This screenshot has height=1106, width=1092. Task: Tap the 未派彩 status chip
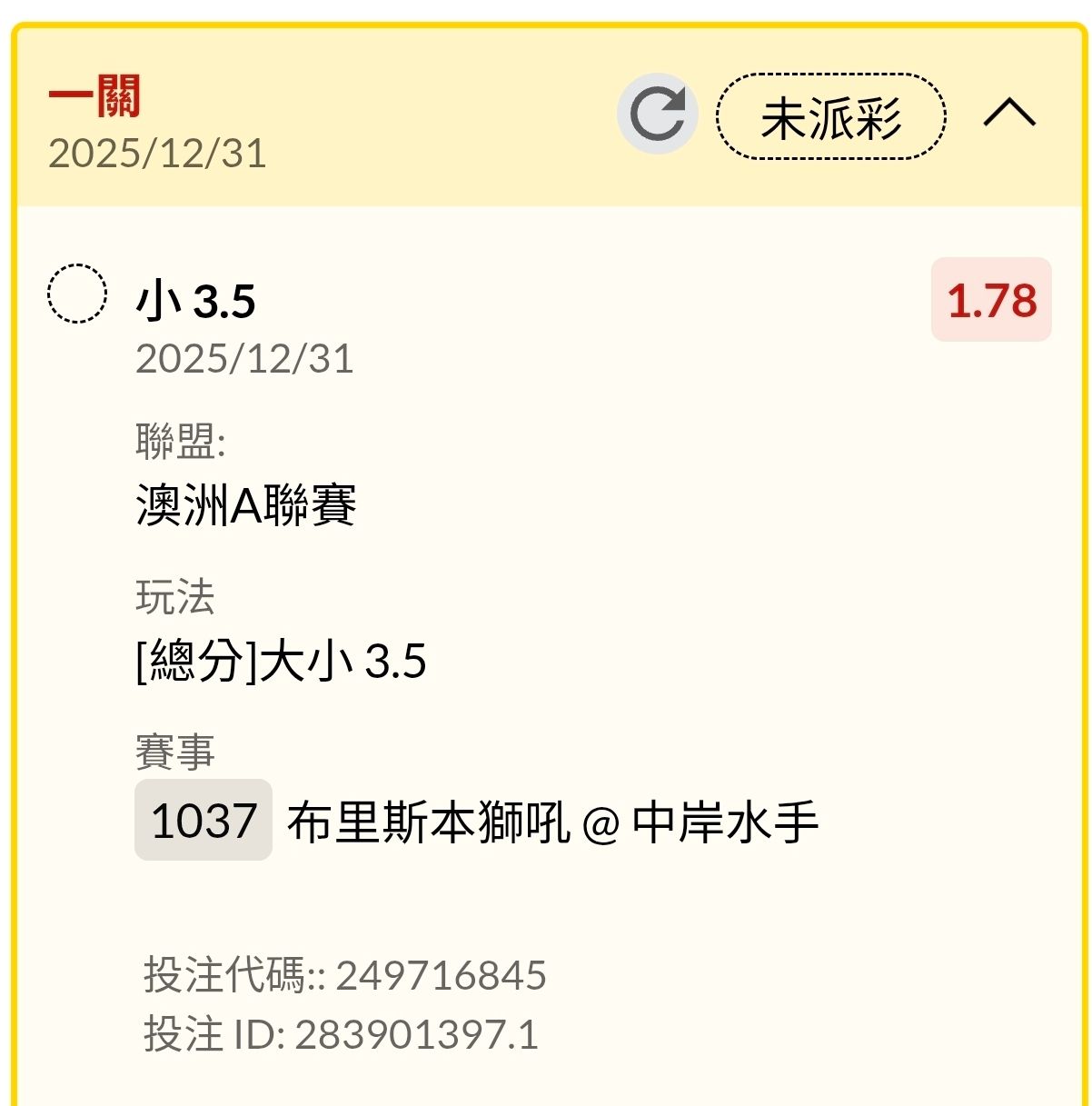click(830, 117)
